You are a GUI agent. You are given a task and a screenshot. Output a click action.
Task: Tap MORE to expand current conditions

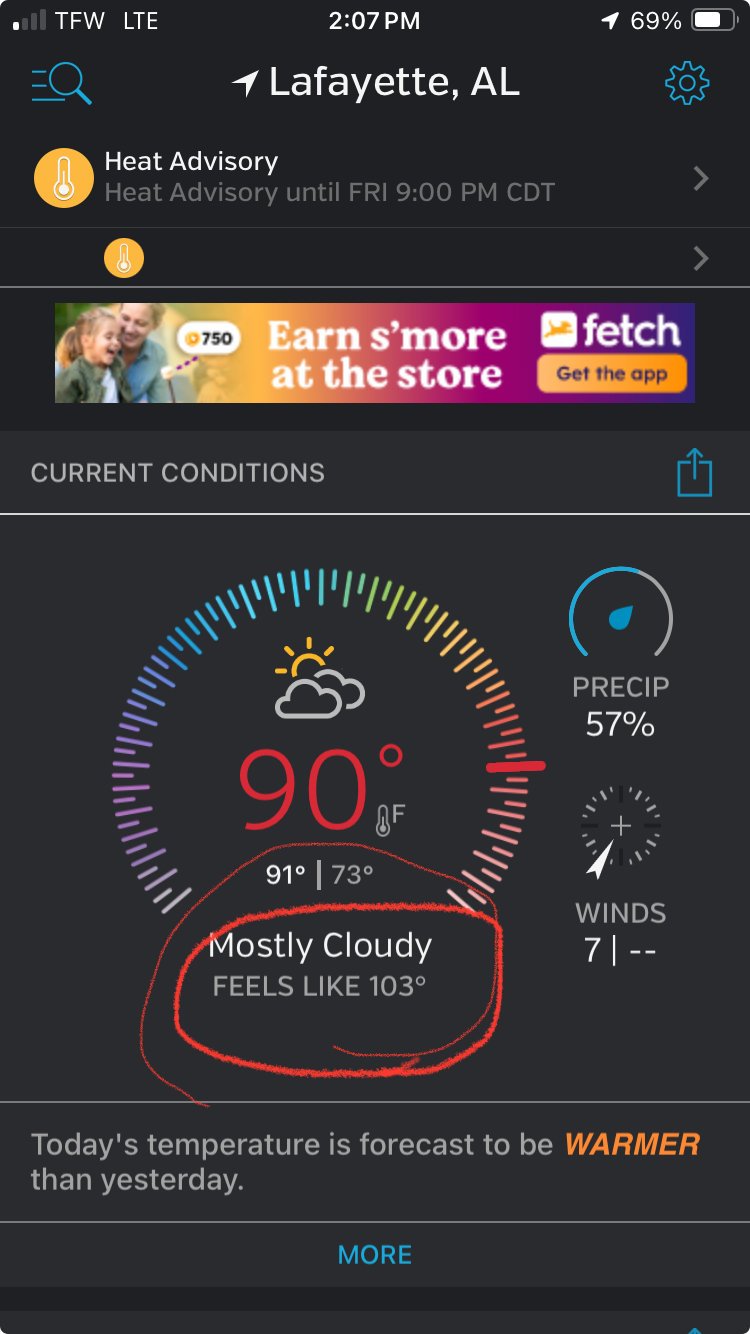(375, 1254)
